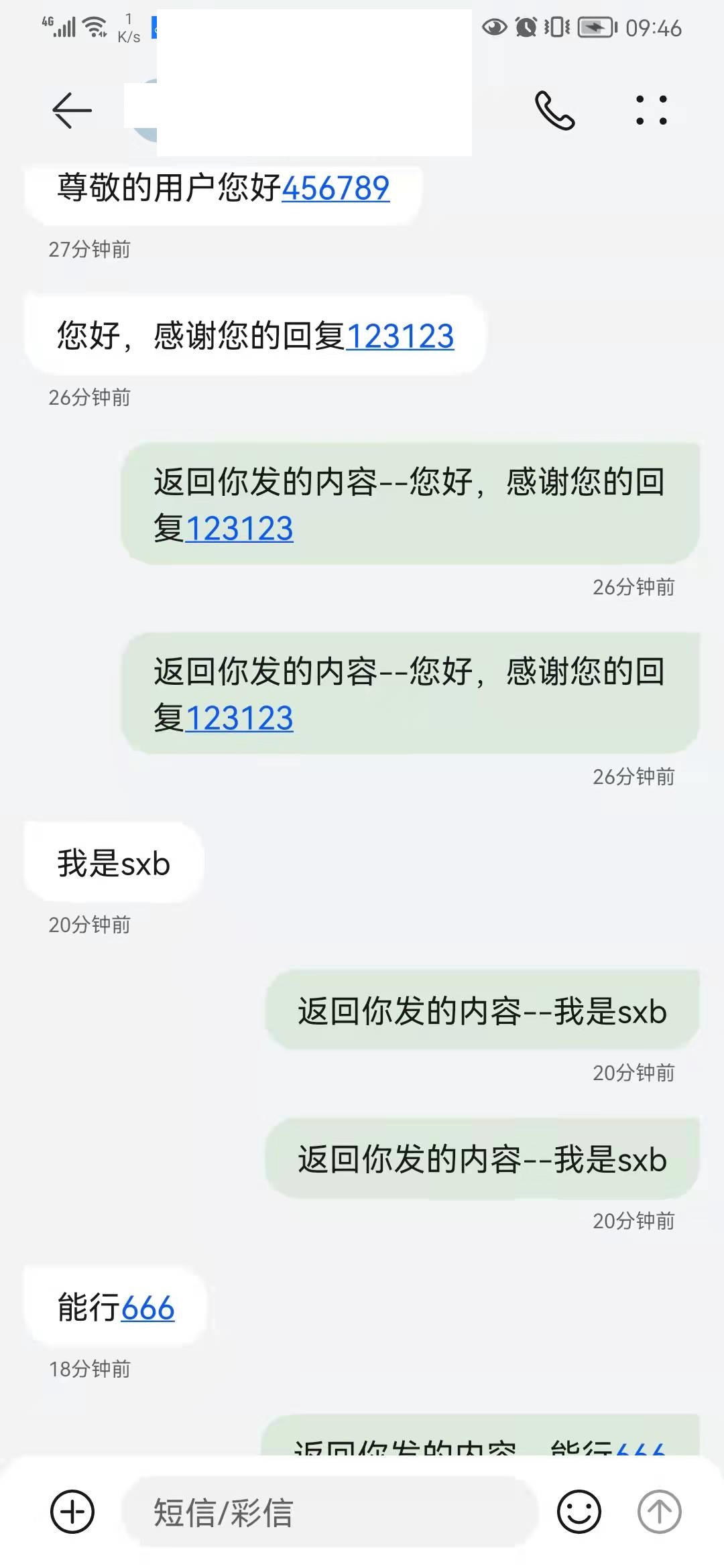Open the 456789 link in first message

[337, 190]
